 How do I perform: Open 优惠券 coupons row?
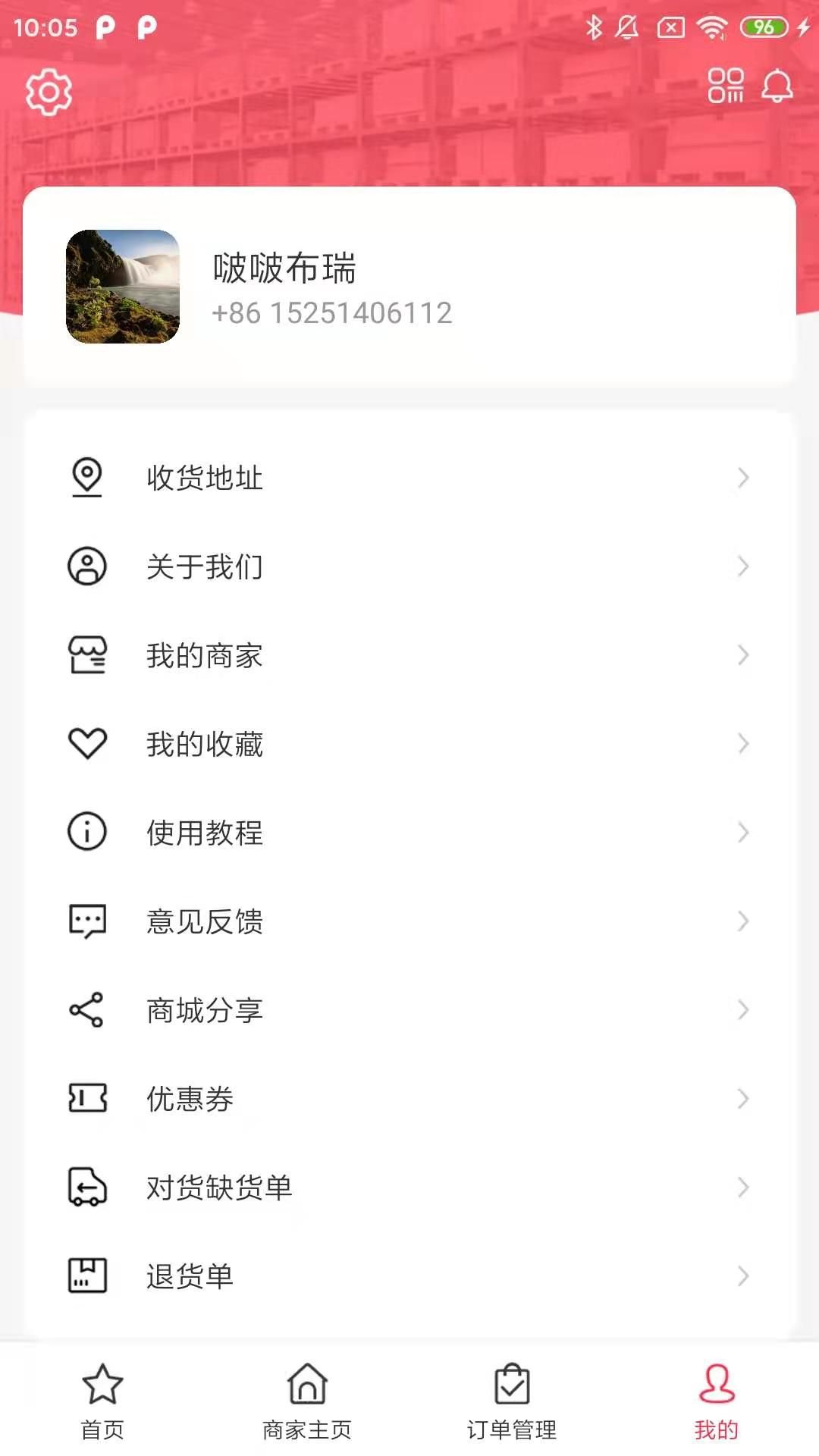pyautogui.click(x=409, y=1099)
